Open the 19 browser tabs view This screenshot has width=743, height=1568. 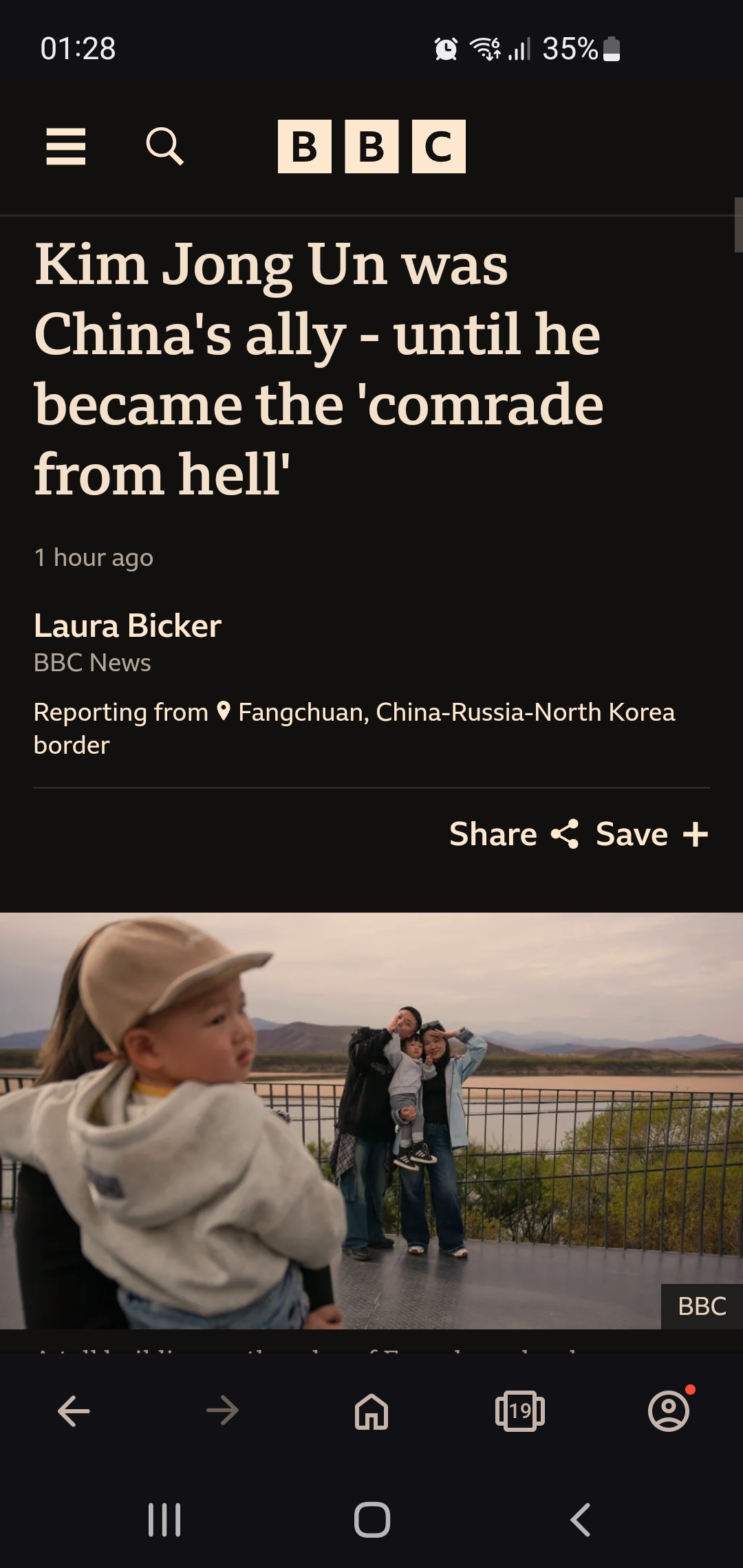click(x=520, y=1411)
